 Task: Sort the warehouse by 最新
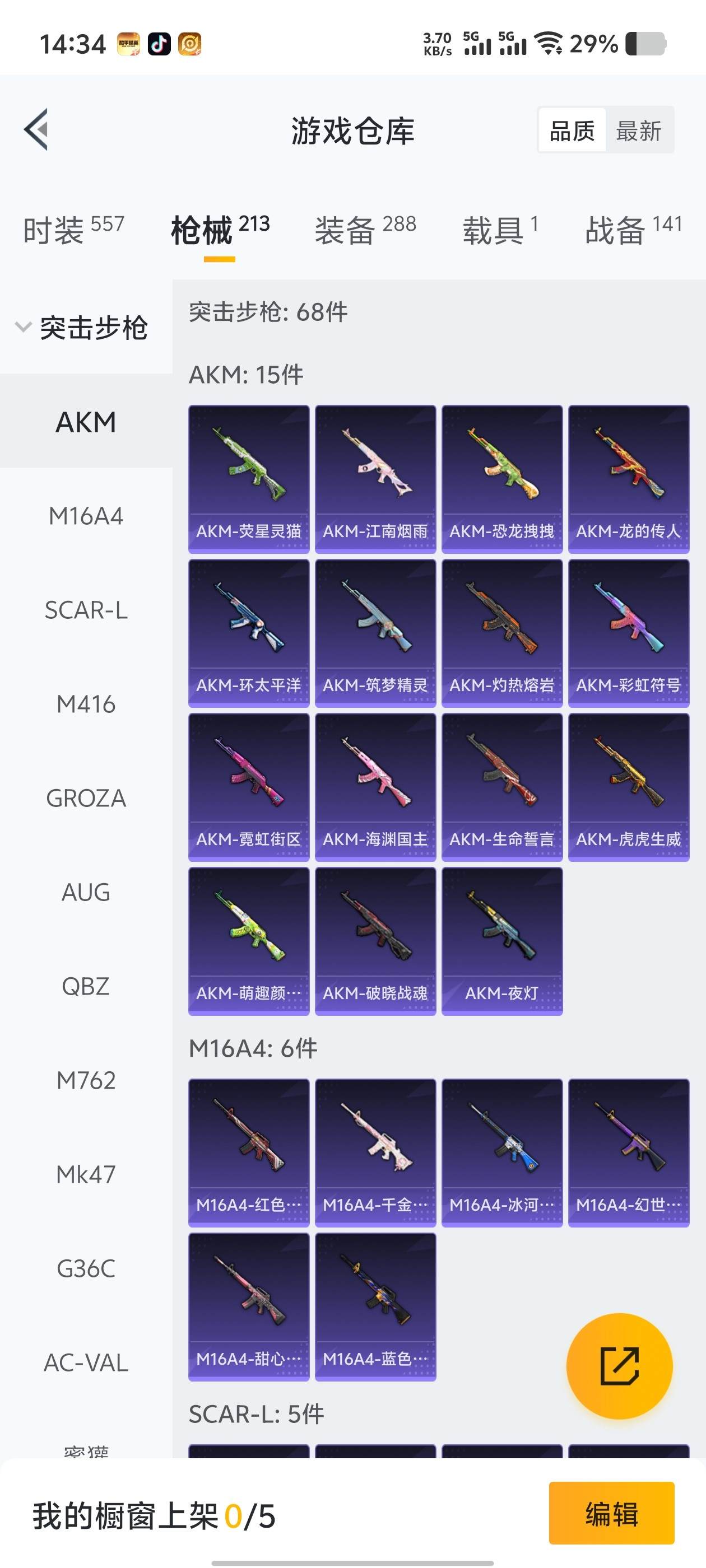[x=638, y=130]
